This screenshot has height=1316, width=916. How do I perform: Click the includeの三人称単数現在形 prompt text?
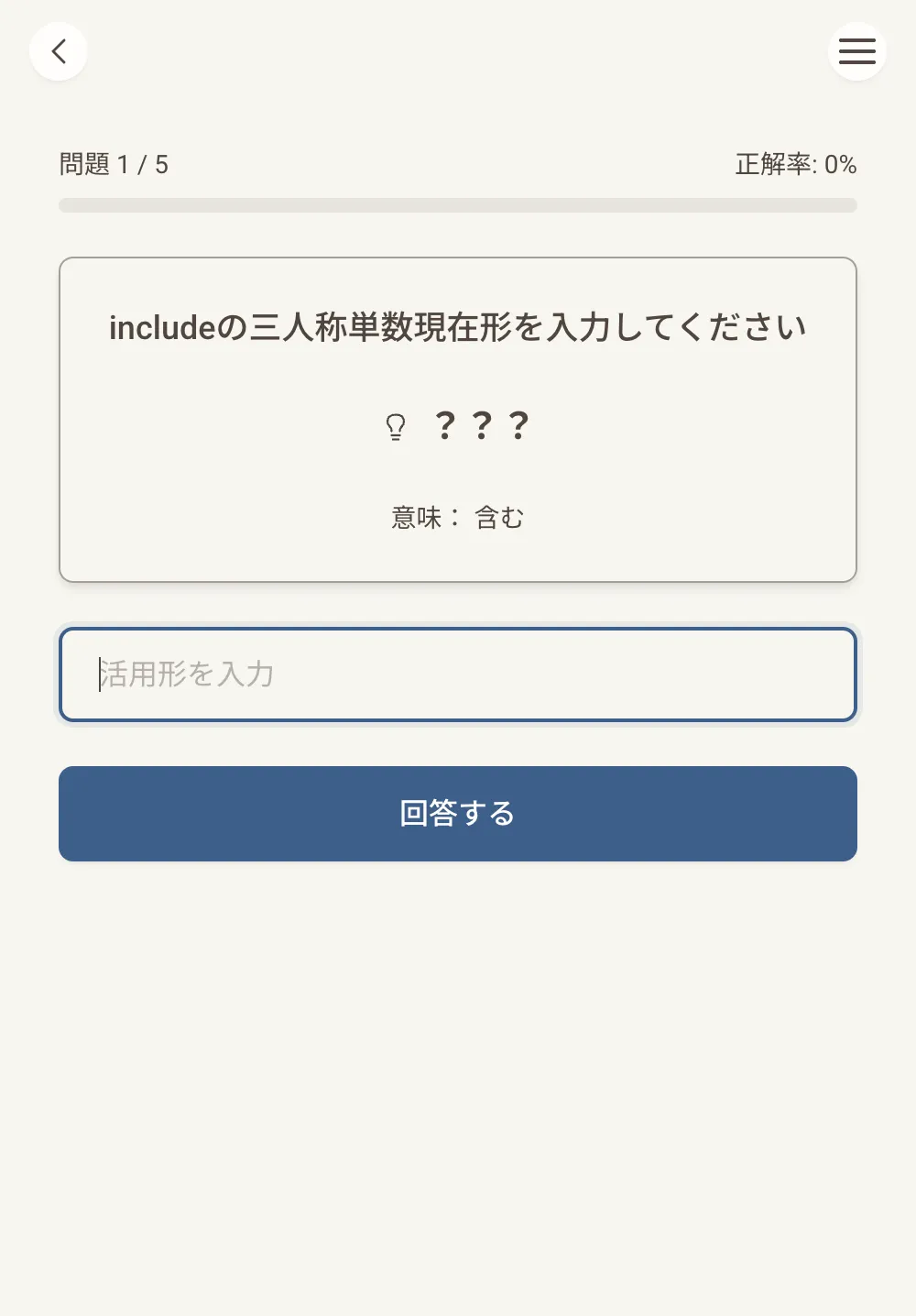457,327
